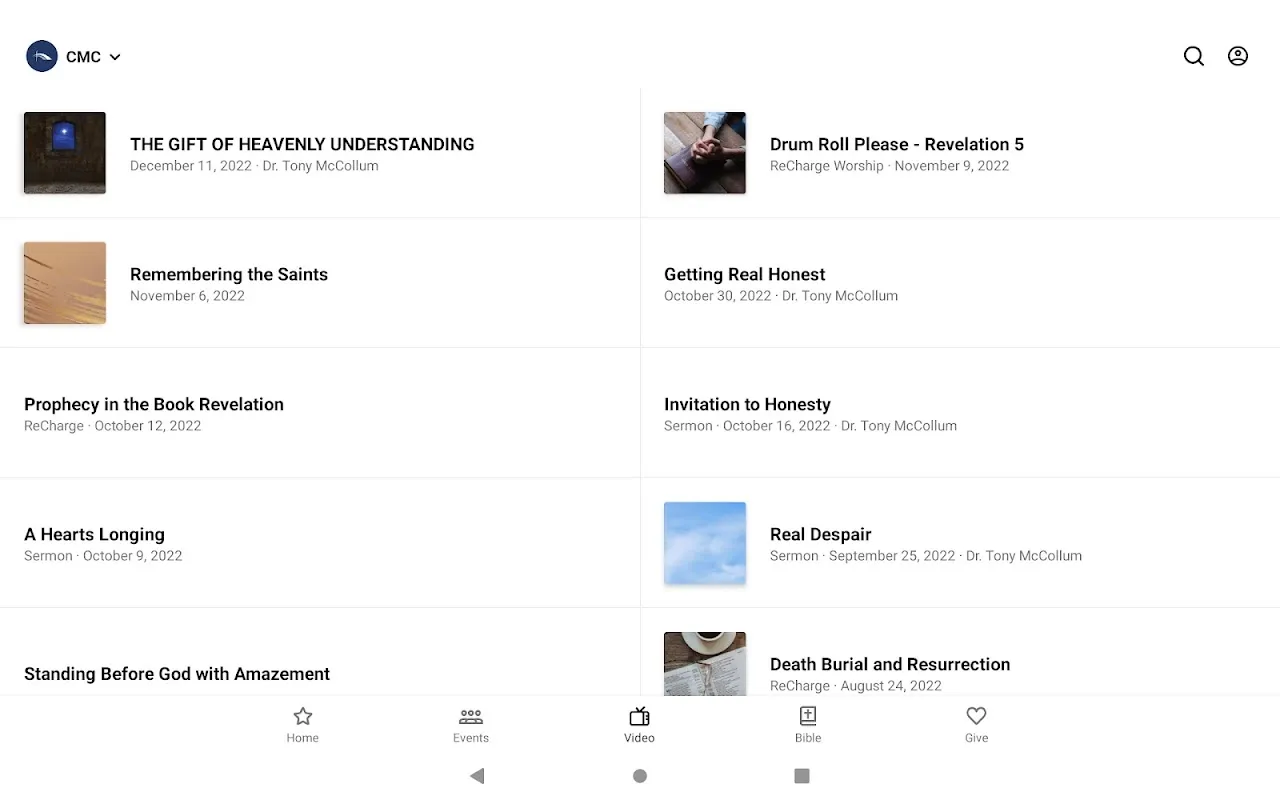Open Remembering the Saints video
The image size is (1280, 800).
coord(229,283)
